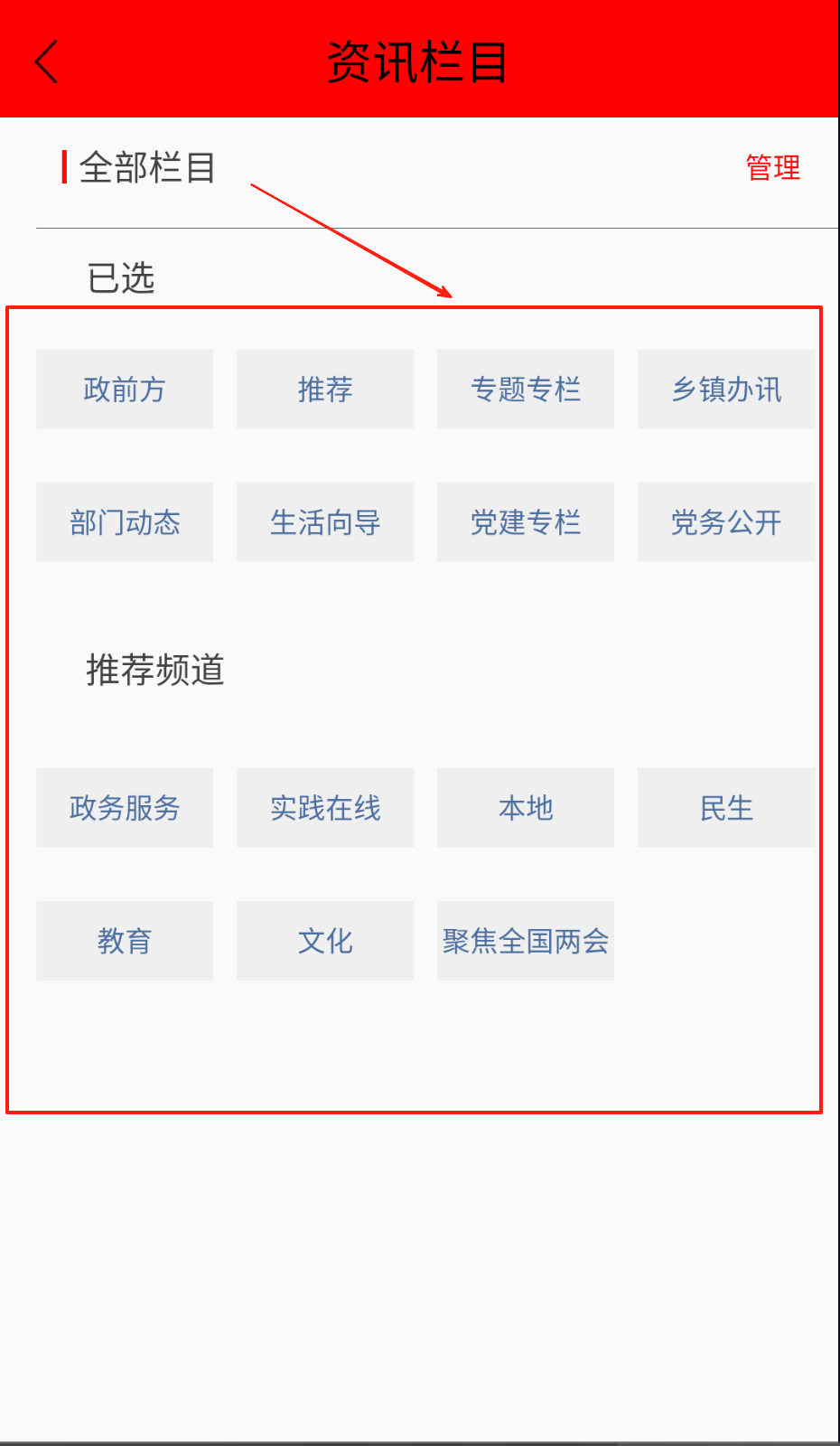Tap the 民生 channel chip
Viewport: 840px width, 1446px height.
pos(725,808)
